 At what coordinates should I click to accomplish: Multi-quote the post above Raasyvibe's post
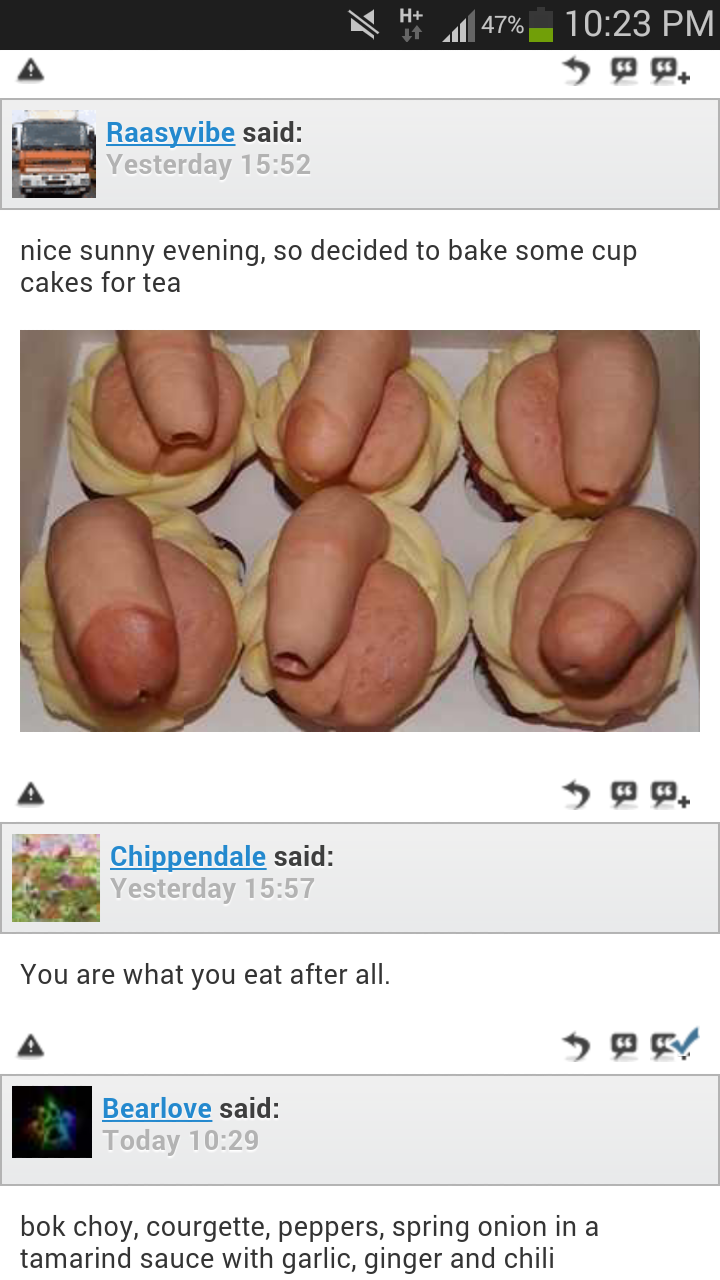click(670, 71)
